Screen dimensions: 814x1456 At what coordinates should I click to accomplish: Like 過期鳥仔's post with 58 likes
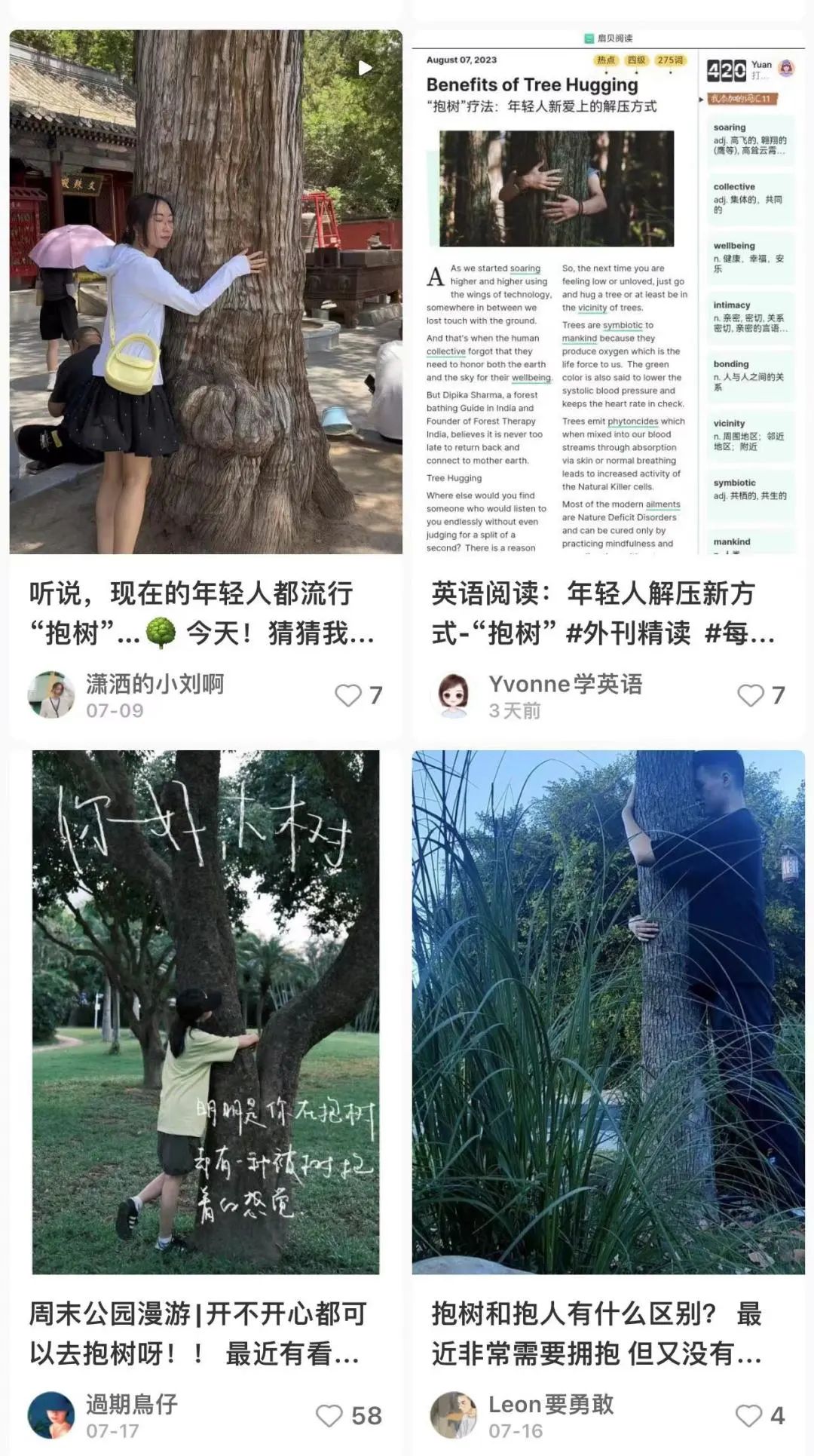[329, 1415]
